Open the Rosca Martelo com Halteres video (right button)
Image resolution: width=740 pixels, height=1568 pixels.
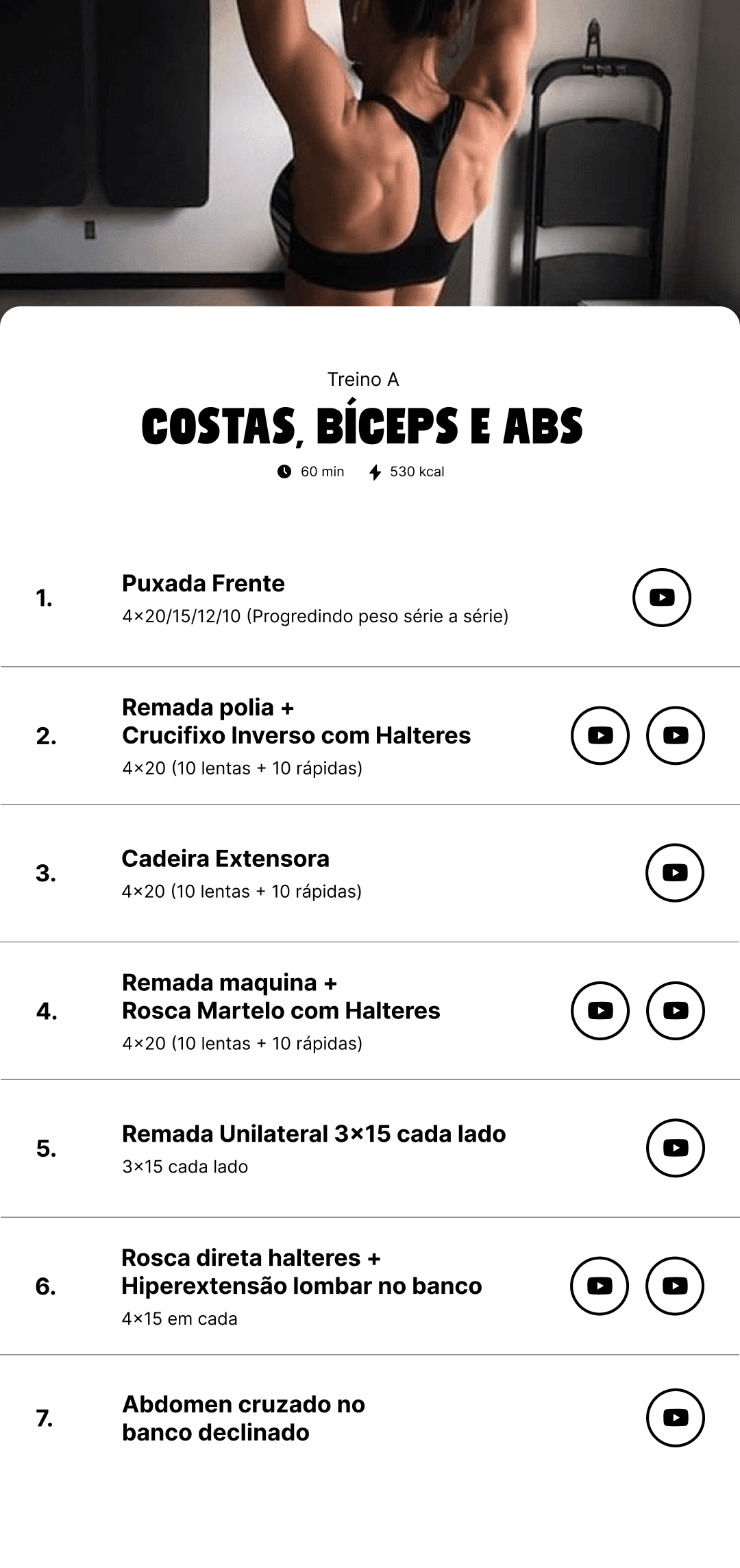(676, 1011)
